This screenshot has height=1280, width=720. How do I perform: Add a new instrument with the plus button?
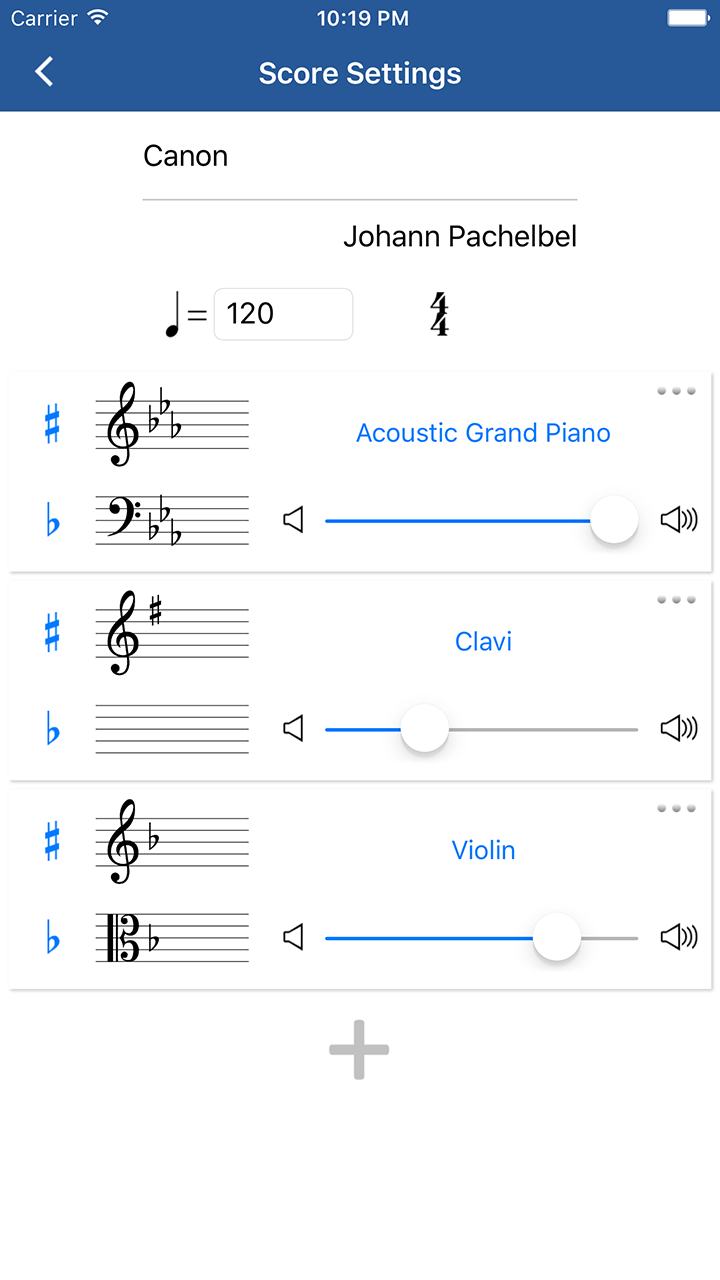359,1050
